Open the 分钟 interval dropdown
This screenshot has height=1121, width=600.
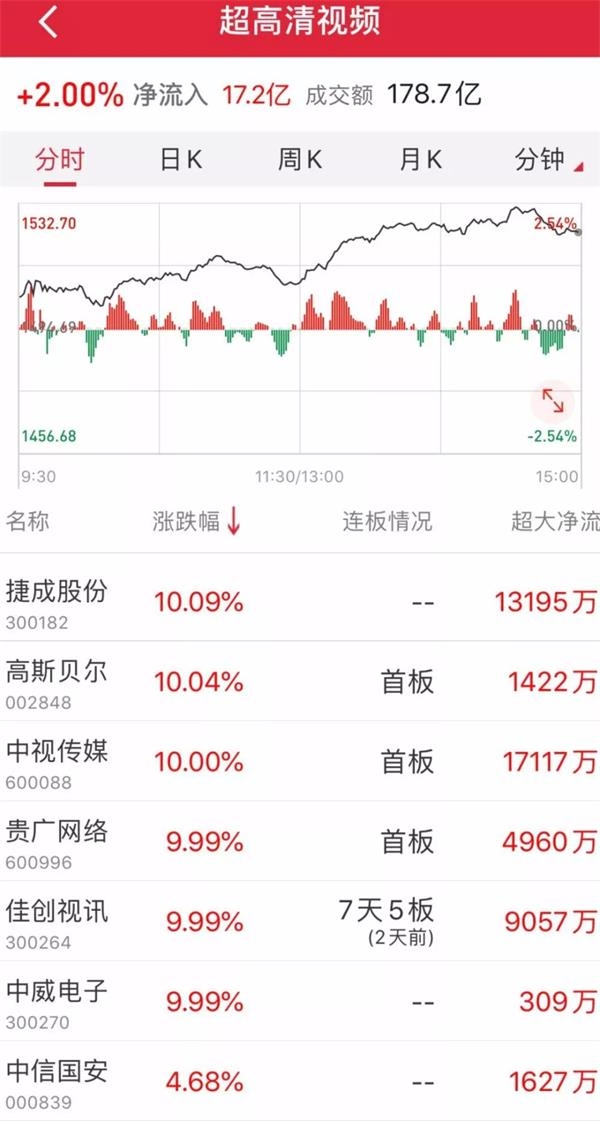(x=547, y=159)
